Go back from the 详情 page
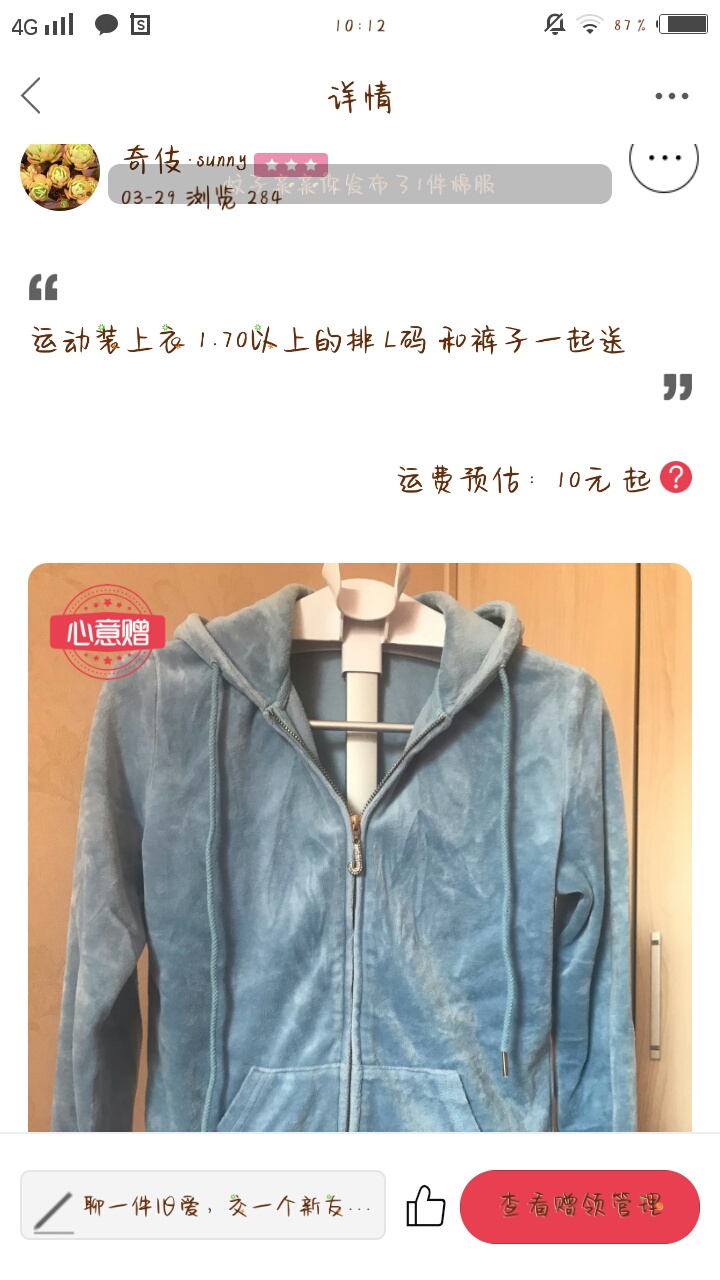 [x=31, y=96]
